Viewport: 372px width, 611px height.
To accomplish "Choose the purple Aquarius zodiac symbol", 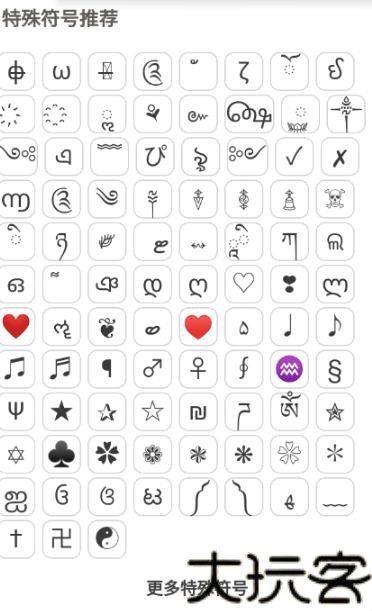I will click(289, 369).
